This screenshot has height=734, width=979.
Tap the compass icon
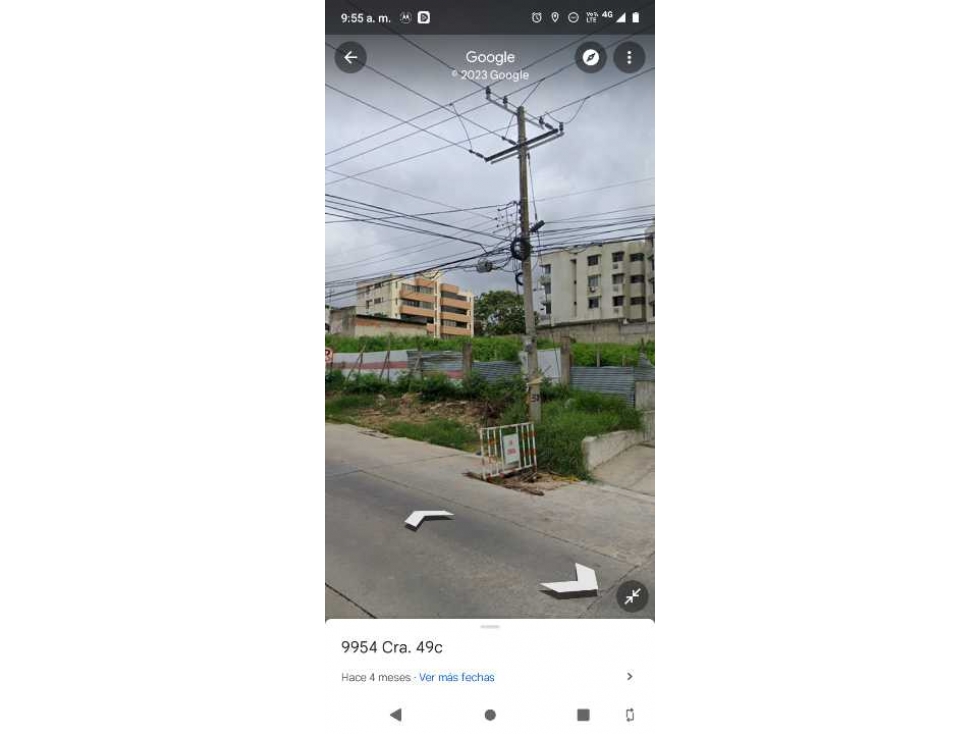pyautogui.click(x=591, y=57)
